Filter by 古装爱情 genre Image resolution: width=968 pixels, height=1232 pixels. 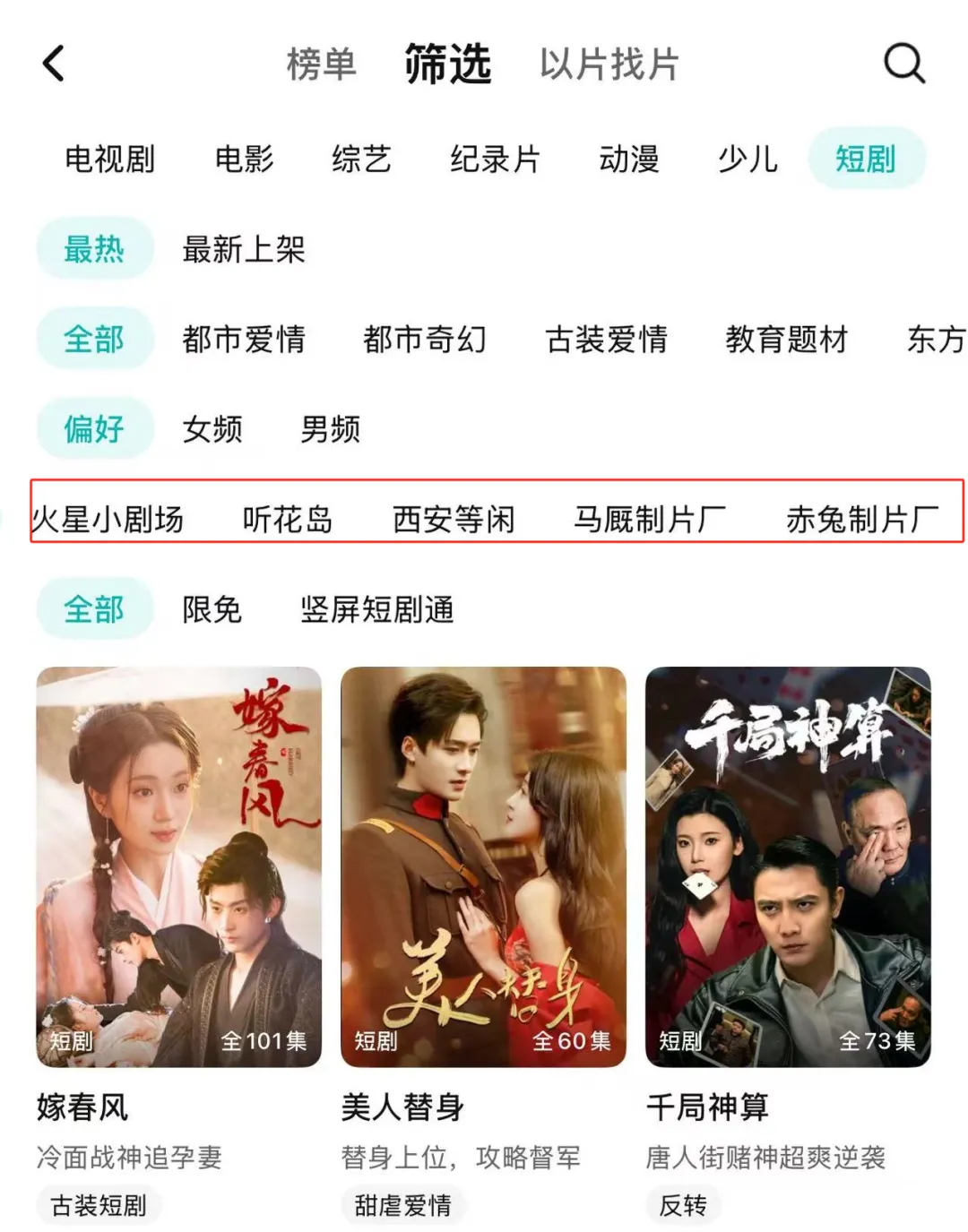[x=607, y=340]
